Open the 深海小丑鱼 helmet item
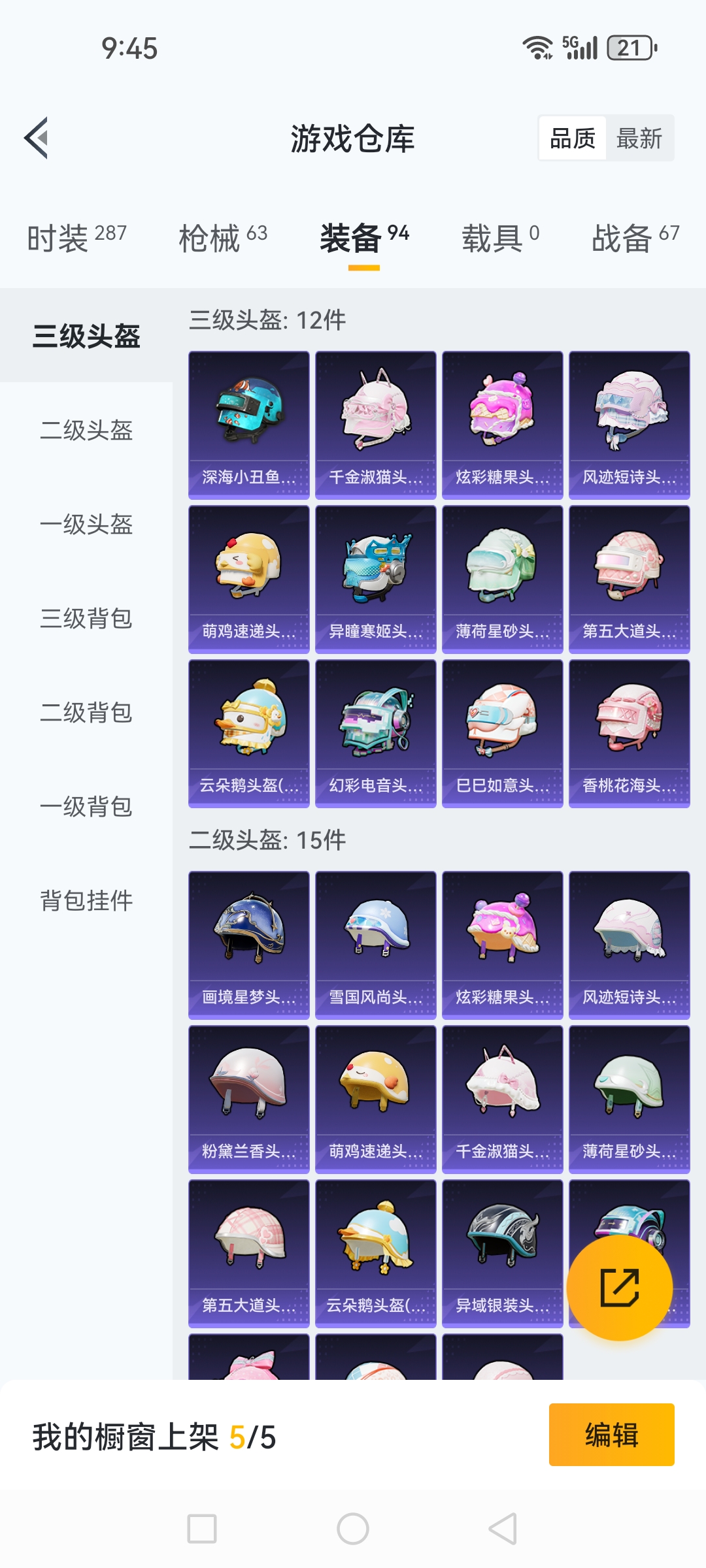The image size is (706, 1568). coord(249,425)
